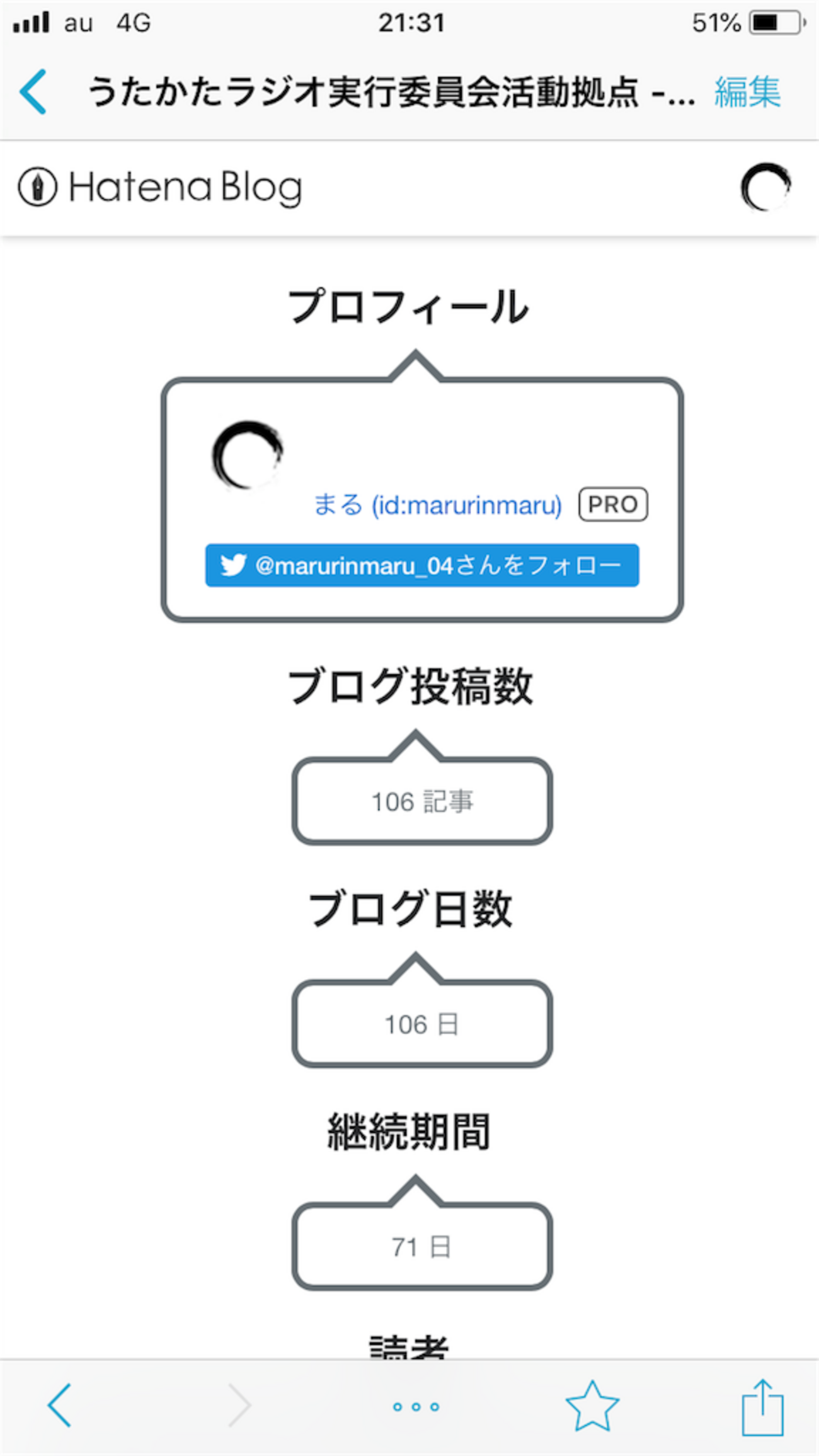Go back using top-left arrow
Image resolution: width=819 pixels, height=1456 pixels.
pos(33,92)
